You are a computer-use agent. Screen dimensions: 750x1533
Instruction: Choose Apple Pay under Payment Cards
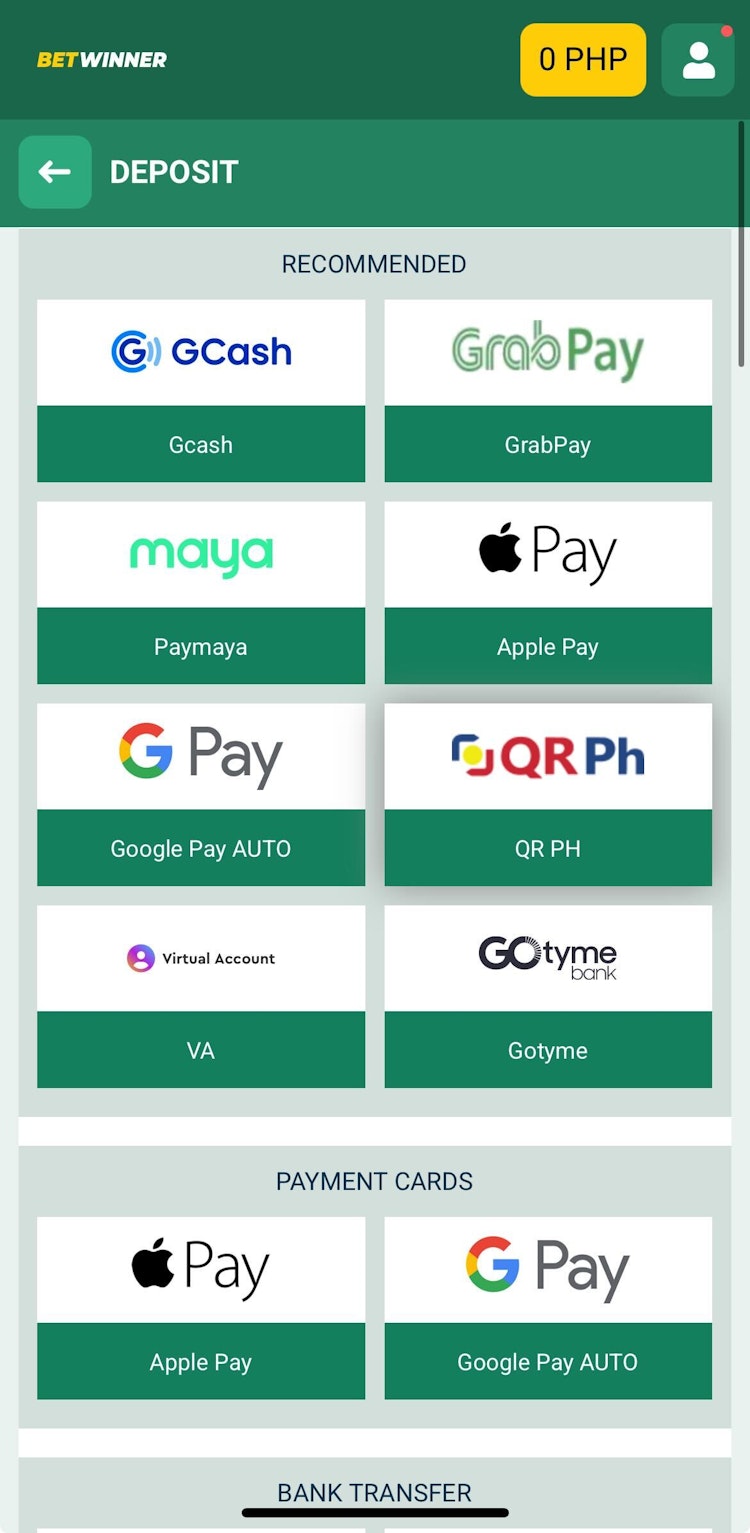201,1307
